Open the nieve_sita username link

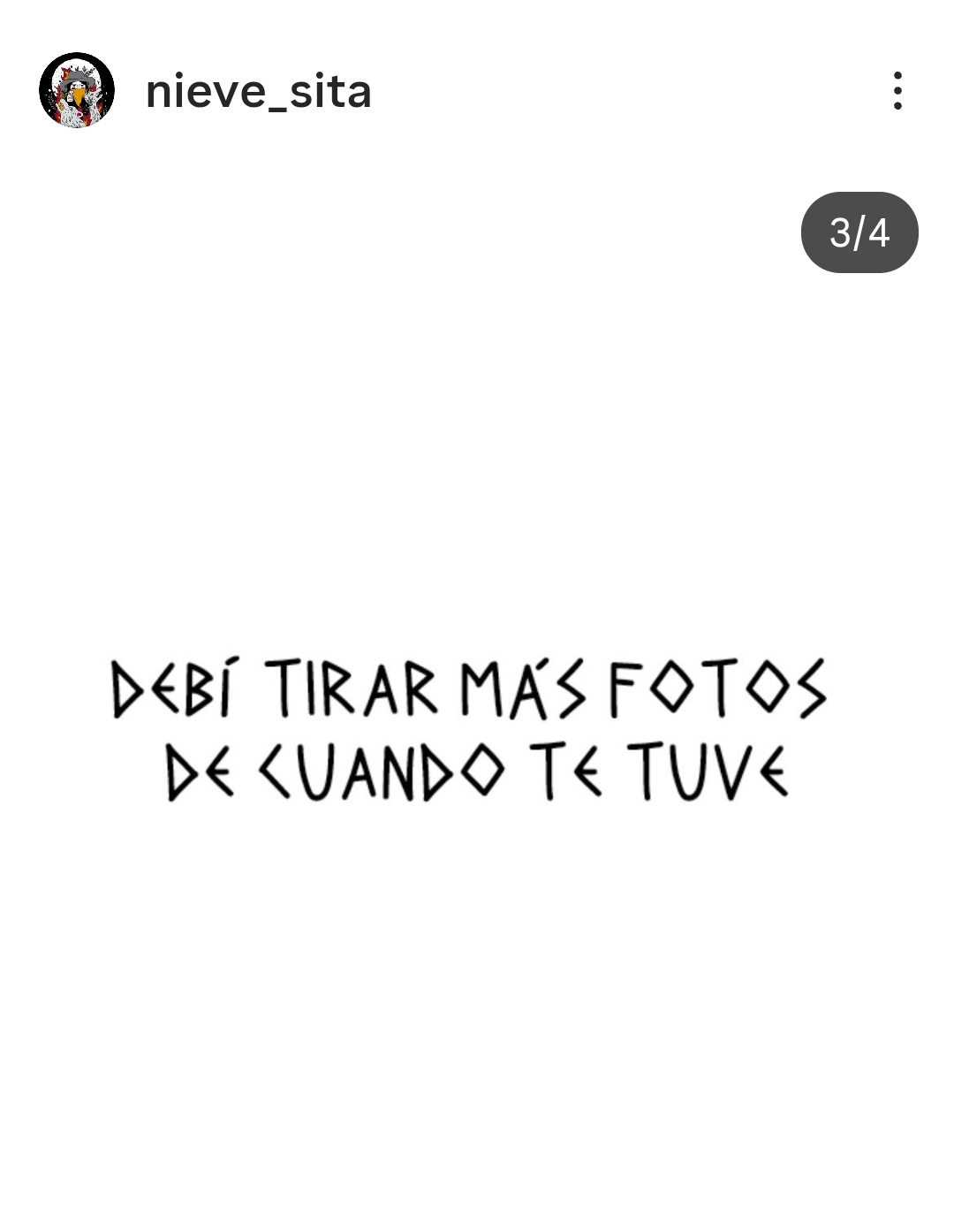(258, 92)
